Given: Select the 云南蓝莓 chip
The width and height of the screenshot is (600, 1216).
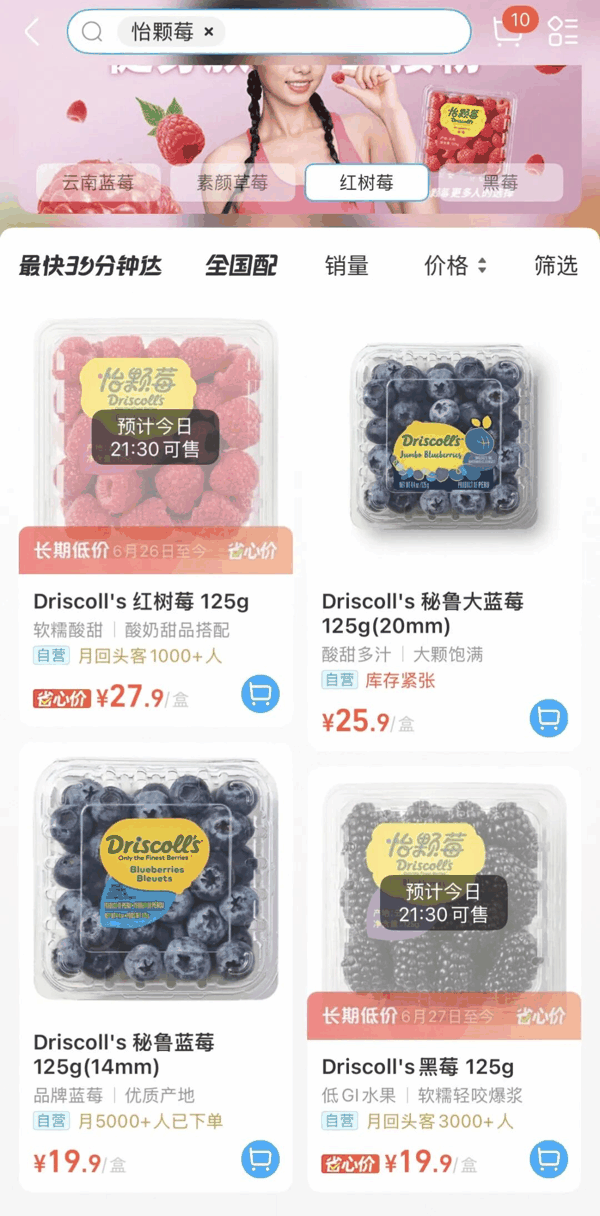Looking at the screenshot, I should pyautogui.click(x=98, y=183).
